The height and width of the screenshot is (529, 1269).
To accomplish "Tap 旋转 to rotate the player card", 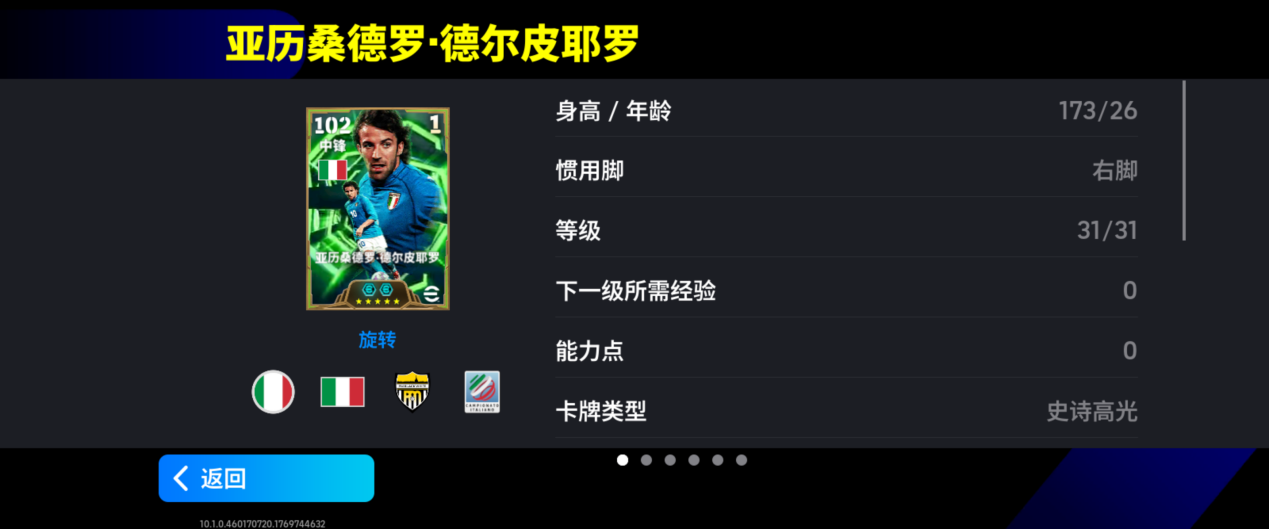I will [x=377, y=340].
